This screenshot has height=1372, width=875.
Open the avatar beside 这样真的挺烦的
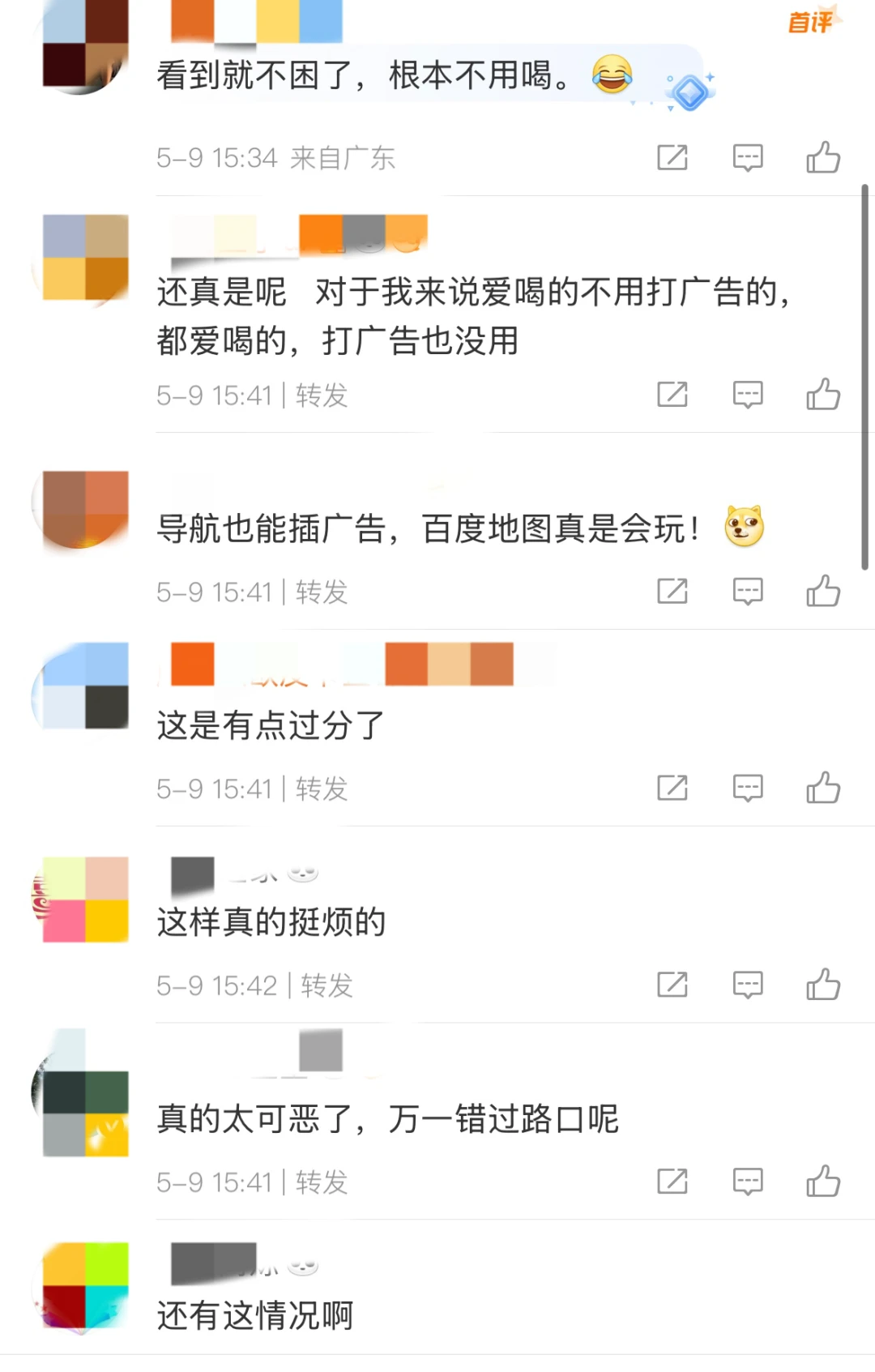(x=85, y=900)
